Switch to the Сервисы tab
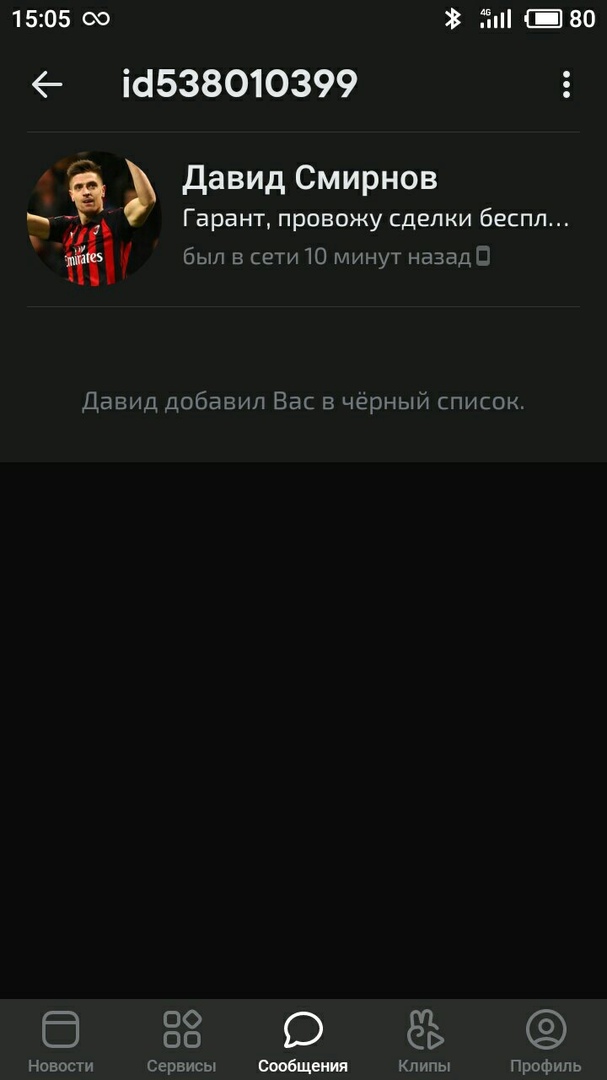This screenshot has width=607, height=1080. (x=181, y=1040)
